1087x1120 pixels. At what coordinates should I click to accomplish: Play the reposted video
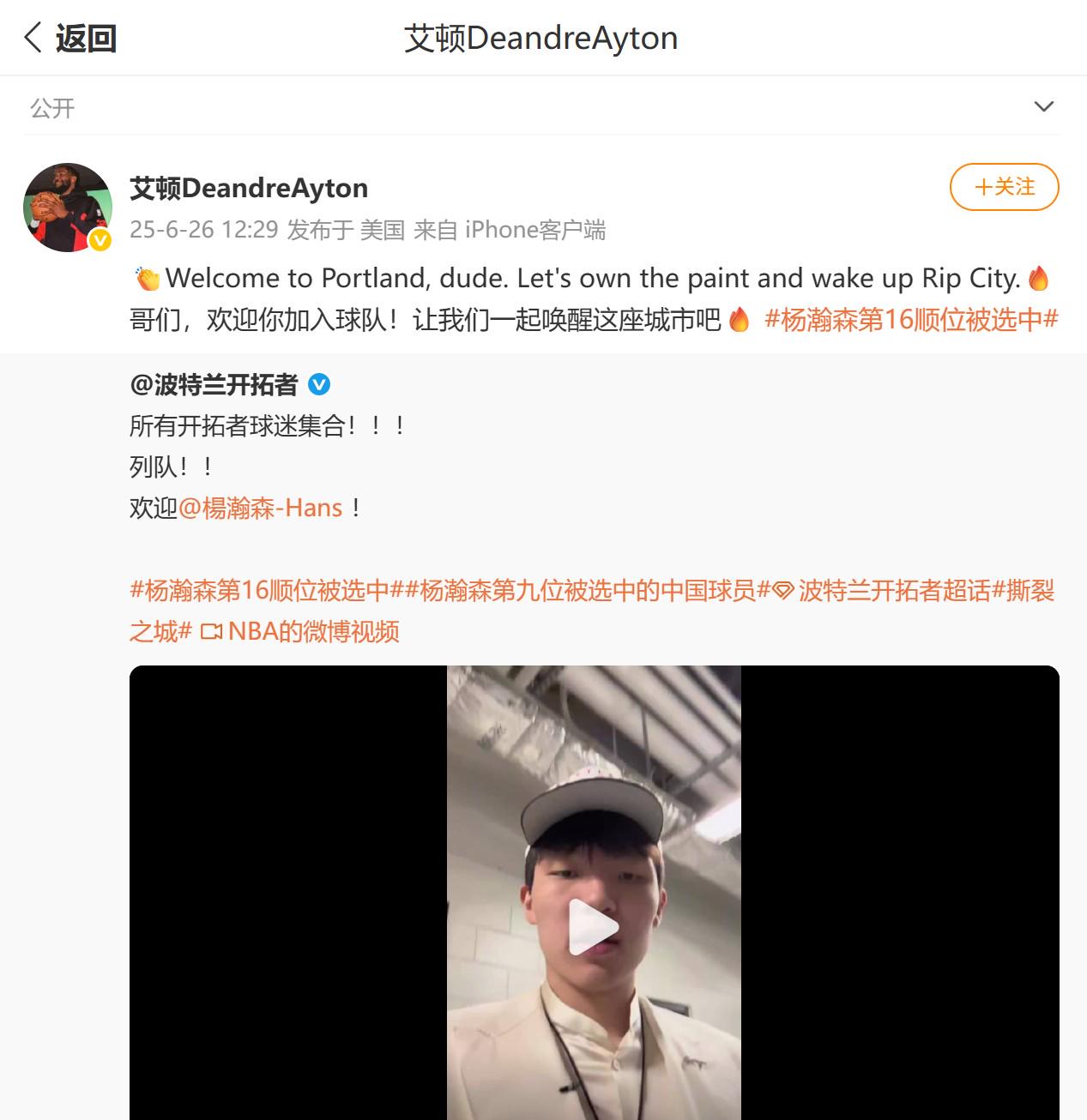(594, 926)
